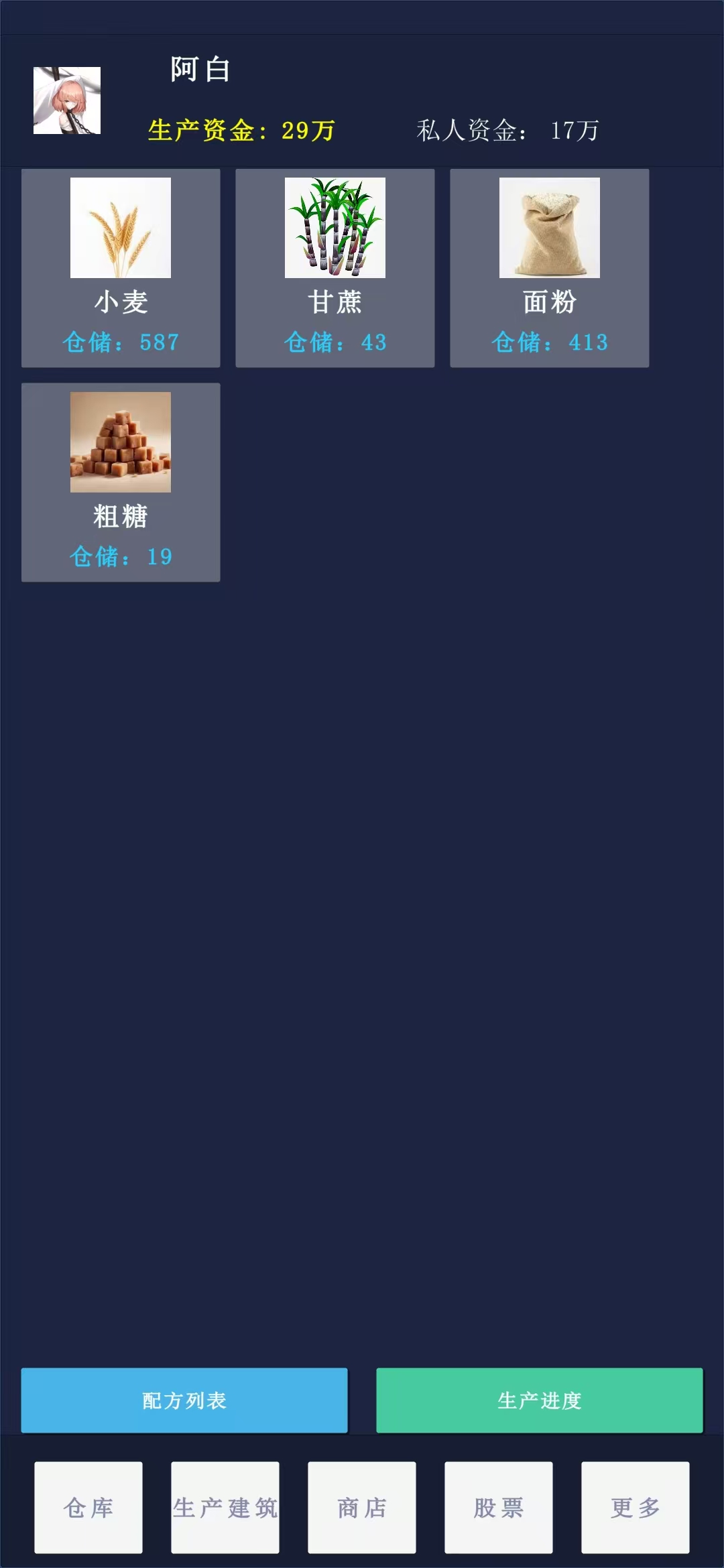
Task: Switch to the 股票 stocks tab
Action: (499, 1508)
